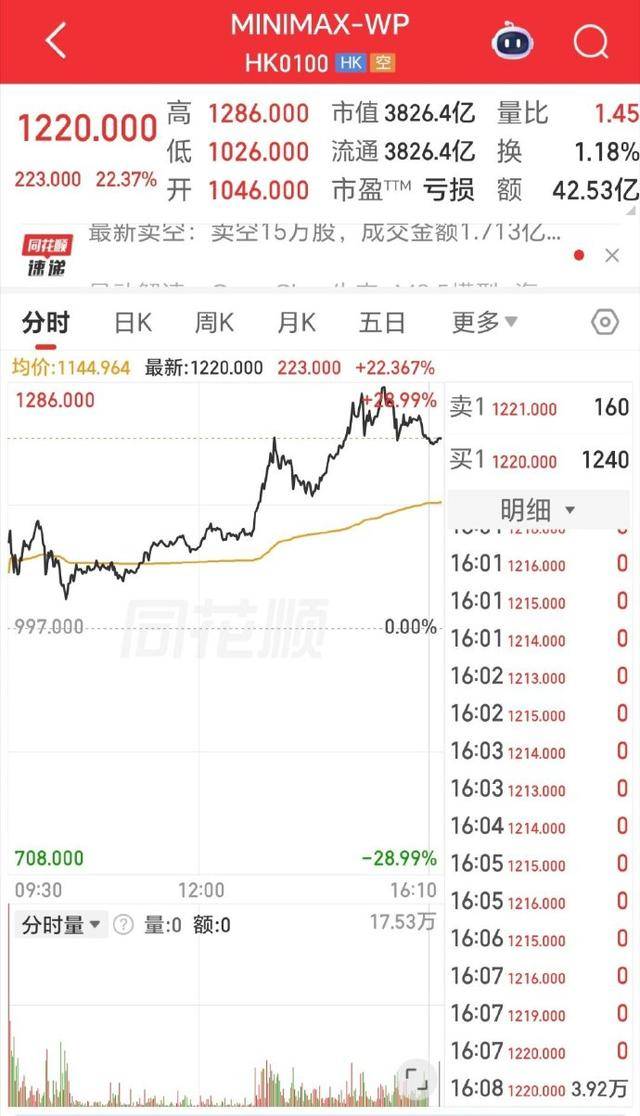
Task: Dismiss the 同花顺速递 news banner
Action: [612, 256]
